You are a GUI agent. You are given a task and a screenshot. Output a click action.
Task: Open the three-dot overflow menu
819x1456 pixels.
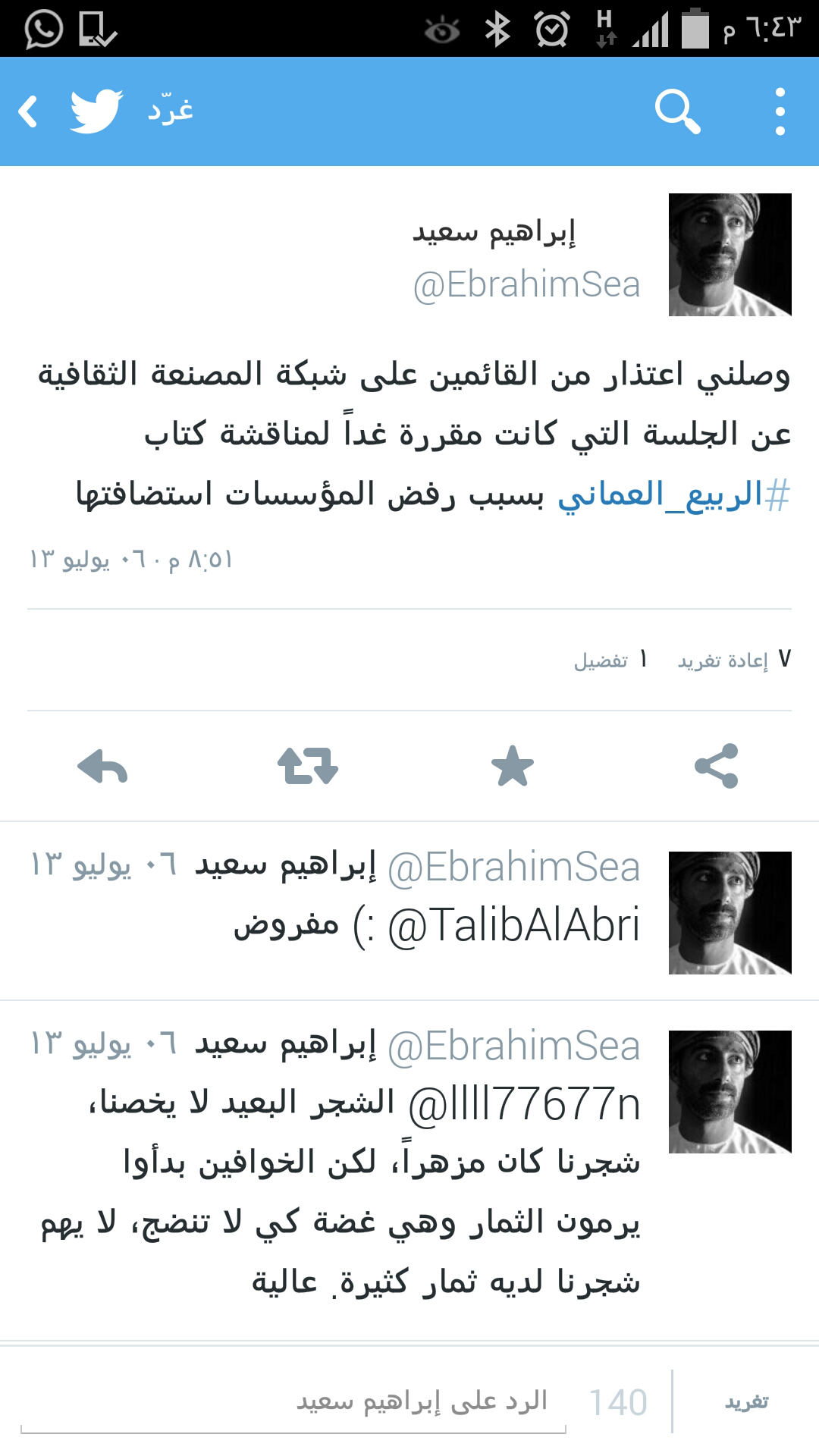coord(780,111)
